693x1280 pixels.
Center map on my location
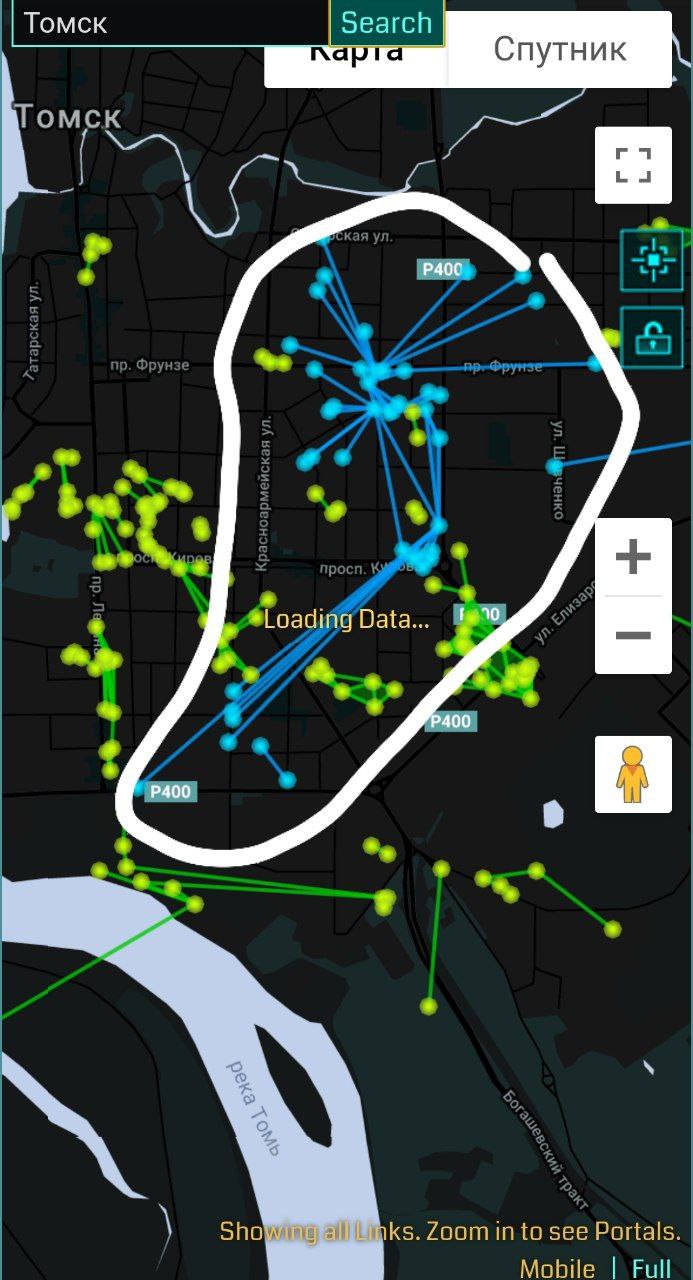pos(652,260)
